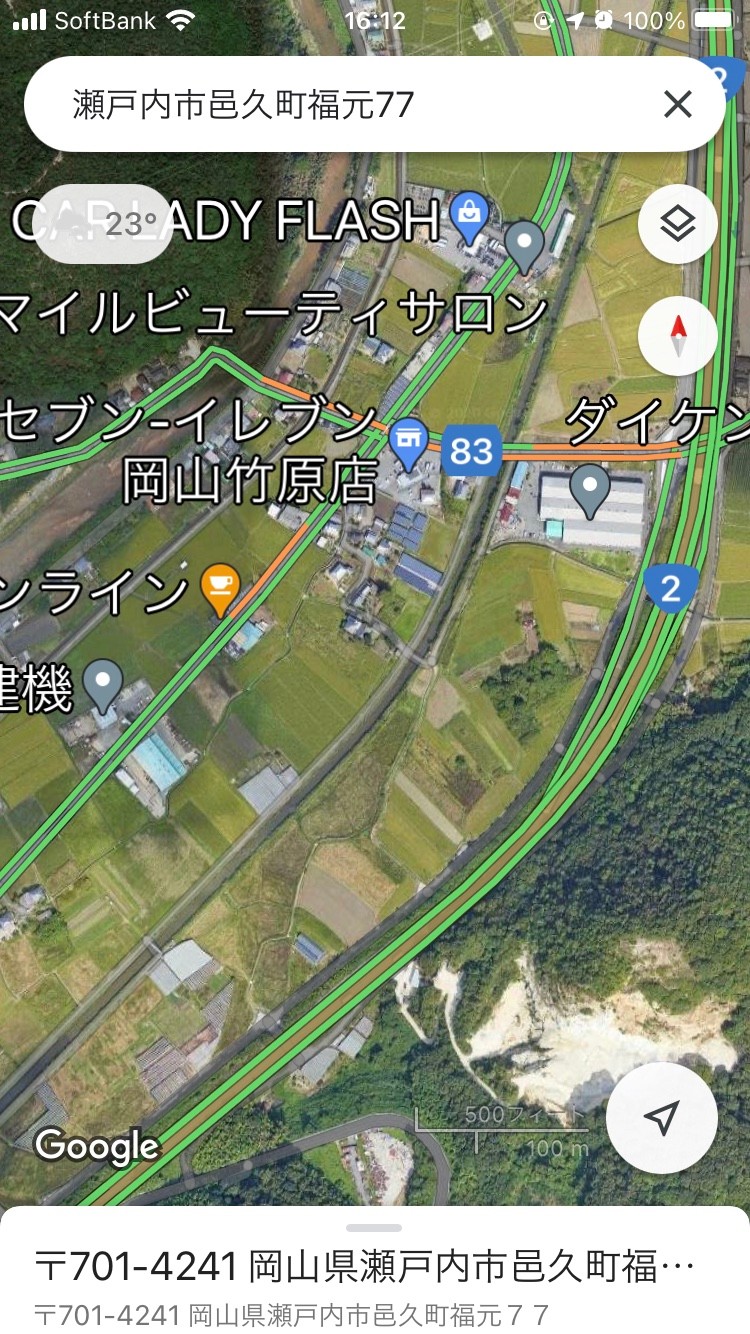The height and width of the screenshot is (1334, 750).
Task: Open the orange cafe pin
Action: point(220,590)
